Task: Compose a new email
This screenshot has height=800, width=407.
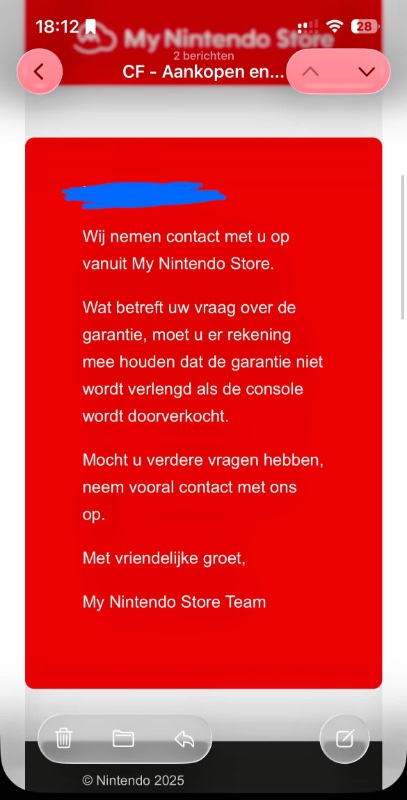Action: tap(345, 738)
